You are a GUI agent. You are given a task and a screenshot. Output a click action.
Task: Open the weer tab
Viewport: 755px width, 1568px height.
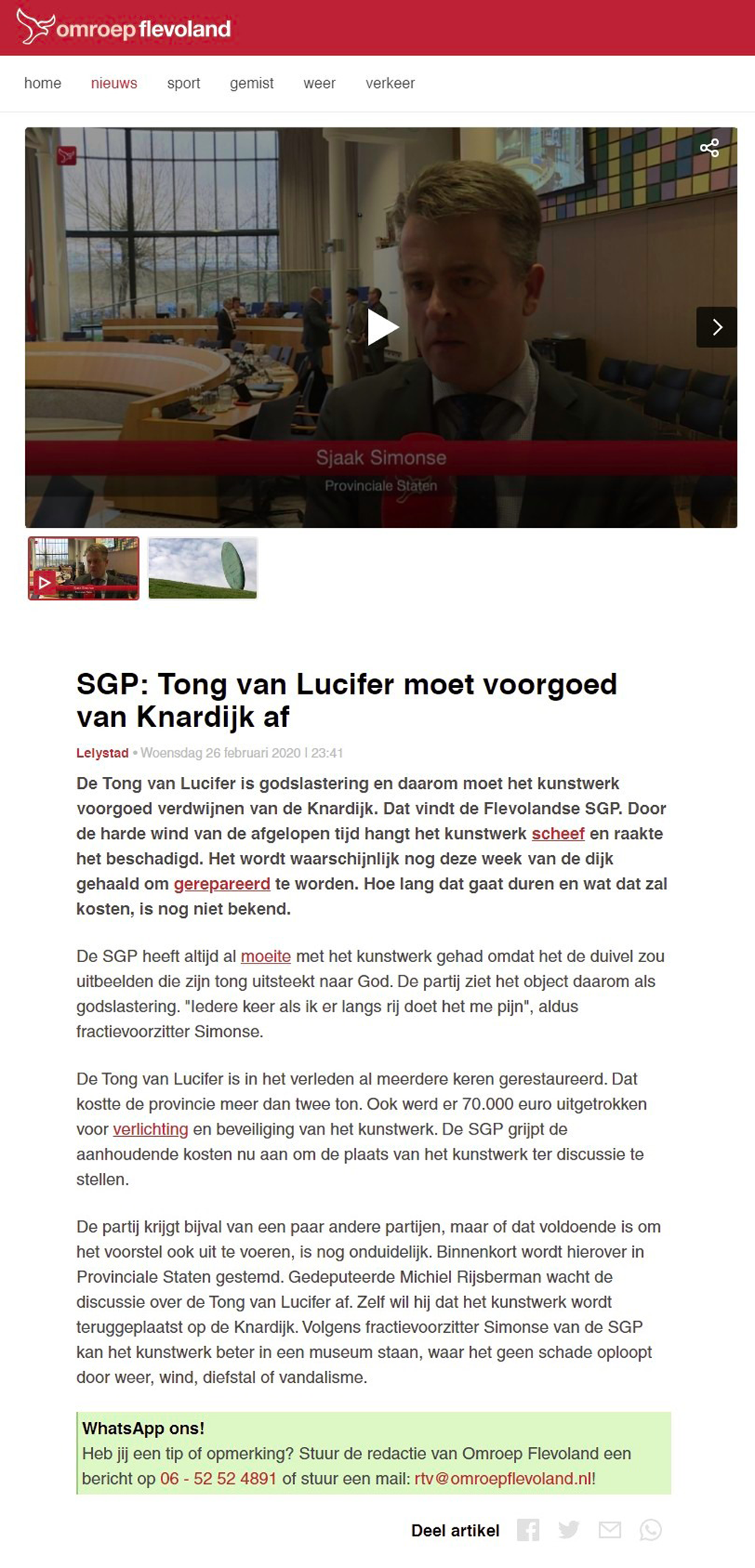319,83
